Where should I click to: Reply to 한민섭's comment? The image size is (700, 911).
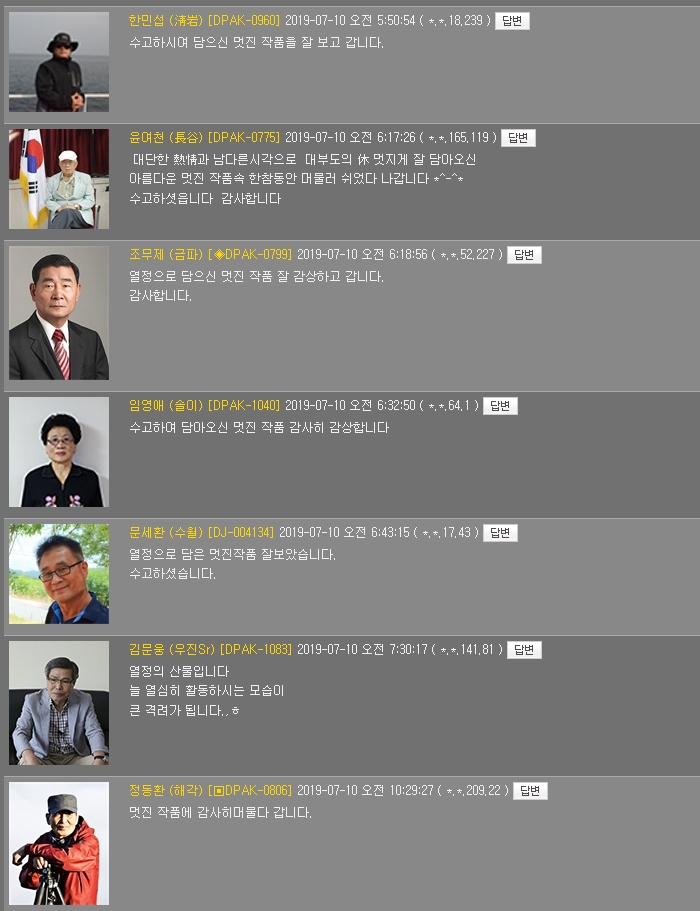(512, 20)
